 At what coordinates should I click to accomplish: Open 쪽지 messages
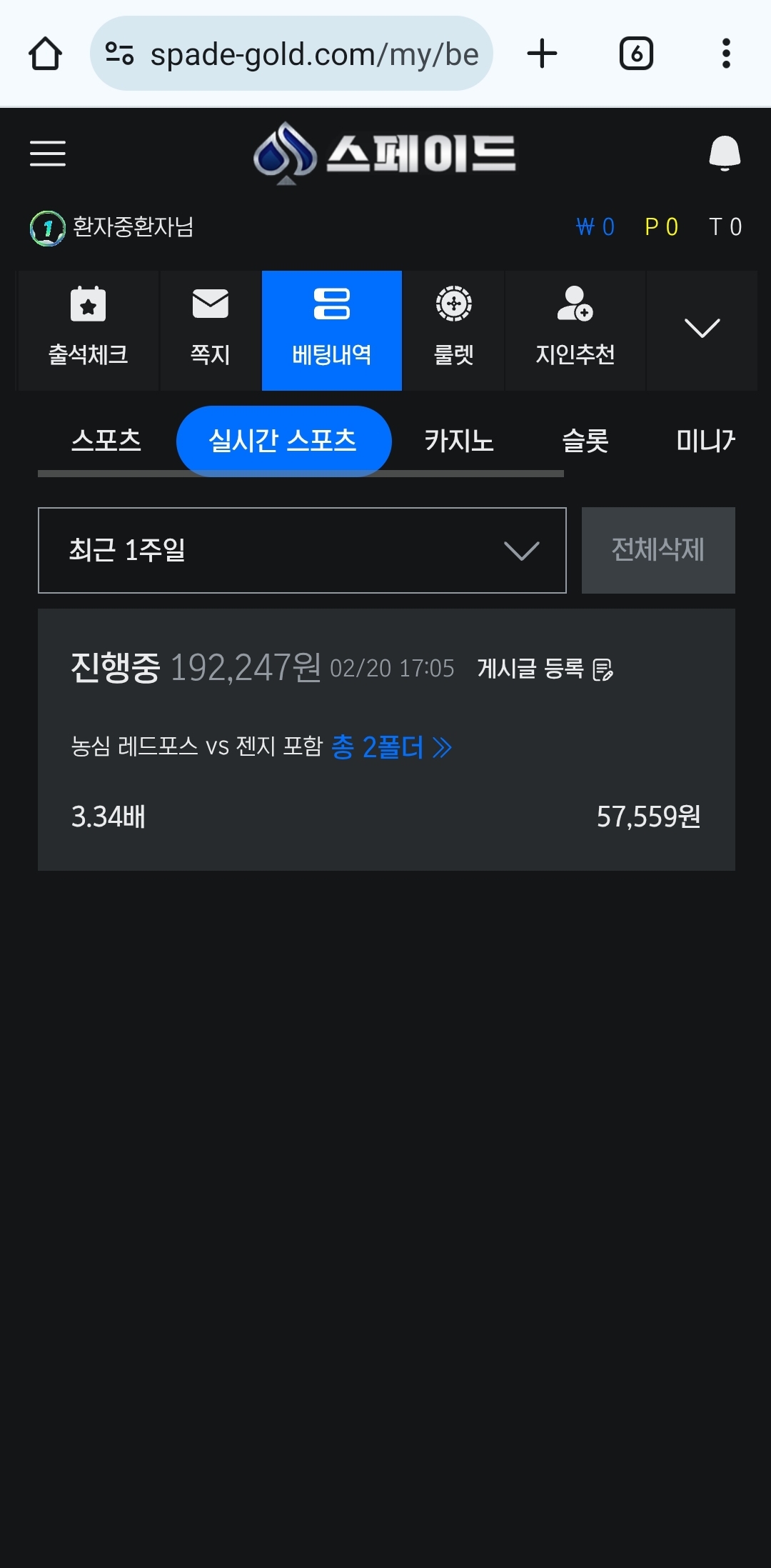[211, 330]
